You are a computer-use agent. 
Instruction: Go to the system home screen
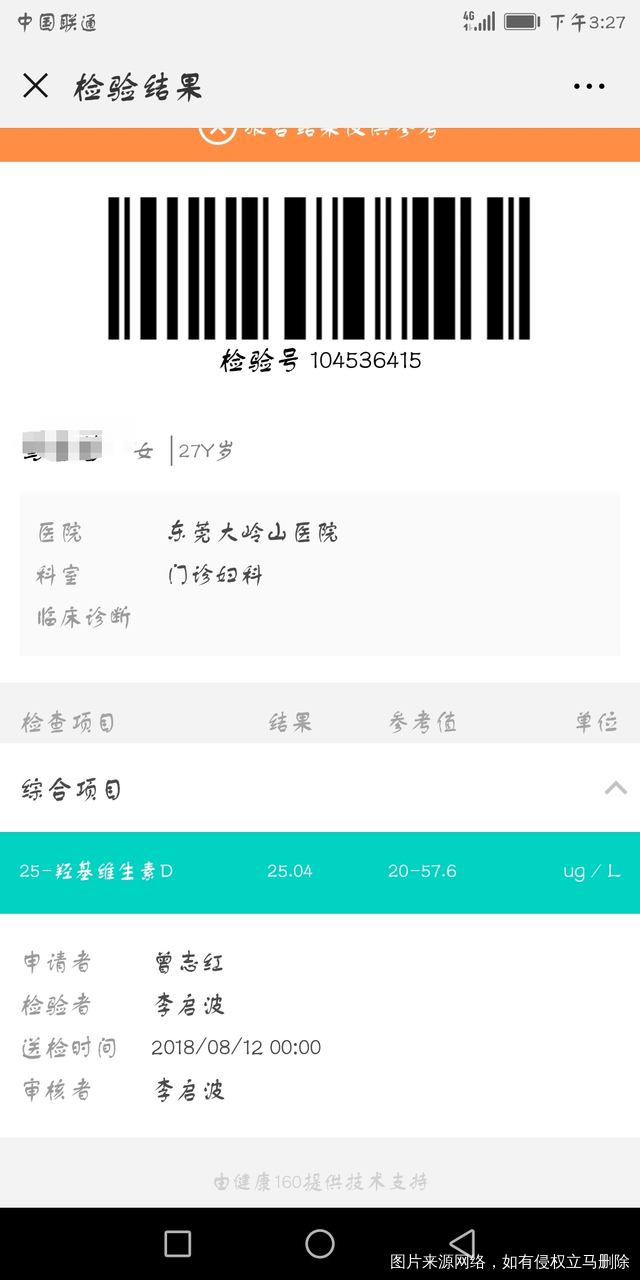point(320,1243)
